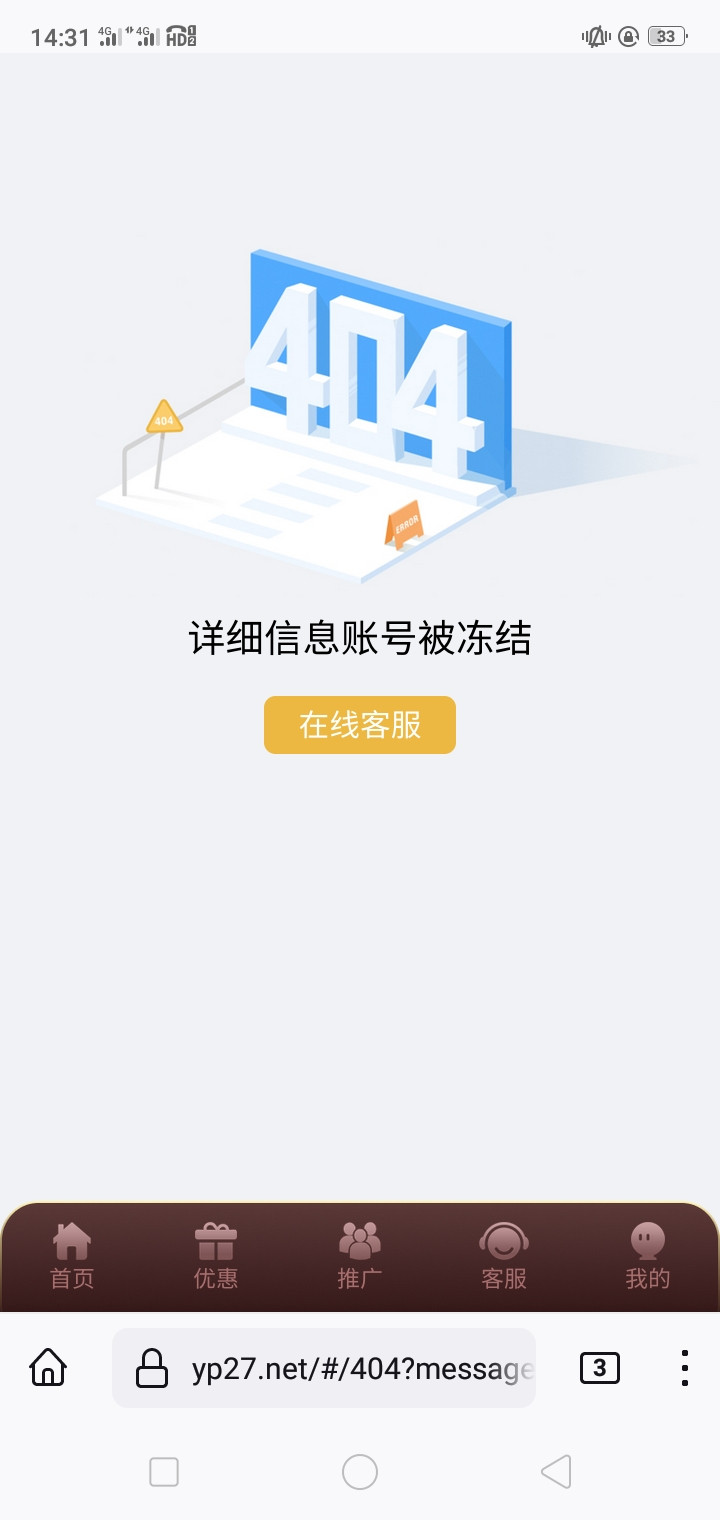Open the 我的 section from bottom navigation

[647, 1258]
